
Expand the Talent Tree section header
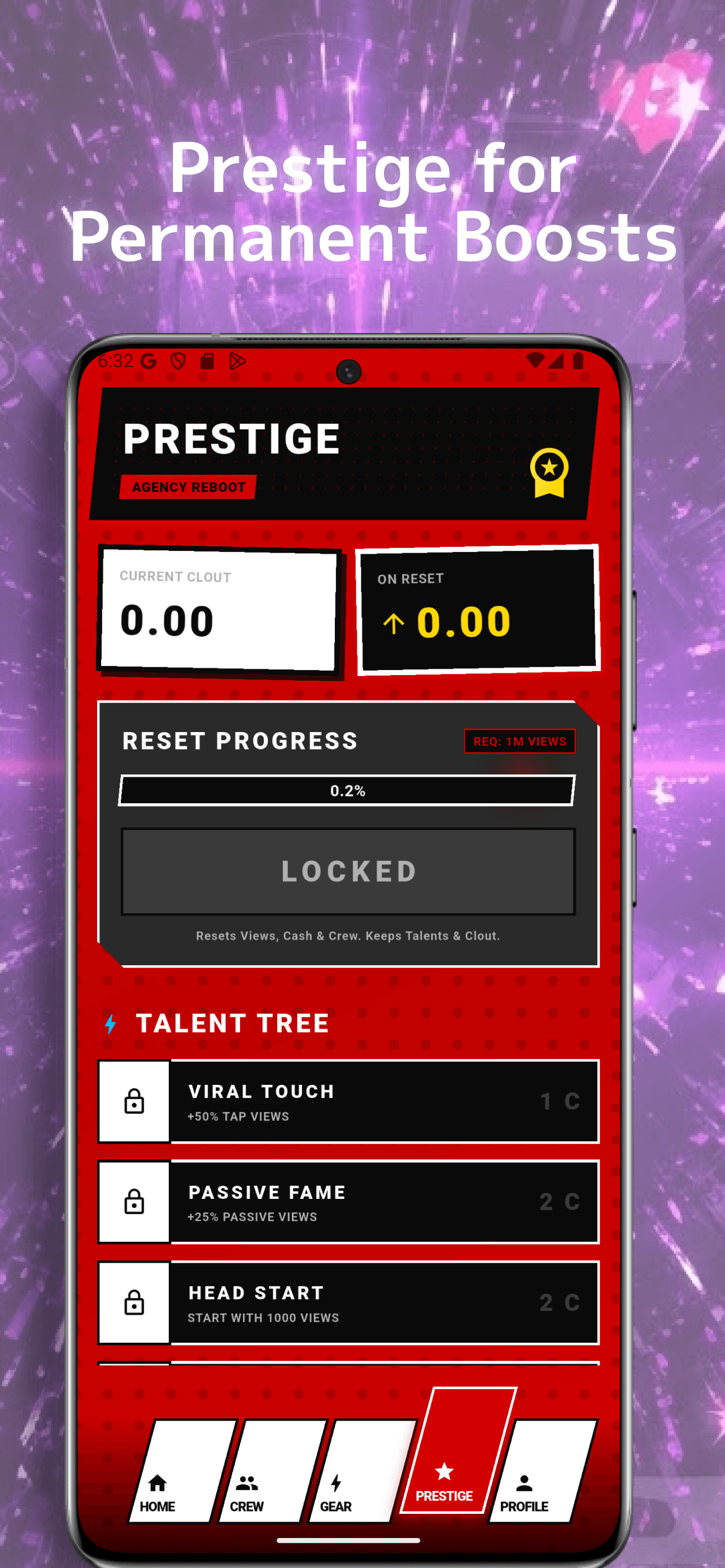click(x=233, y=1023)
